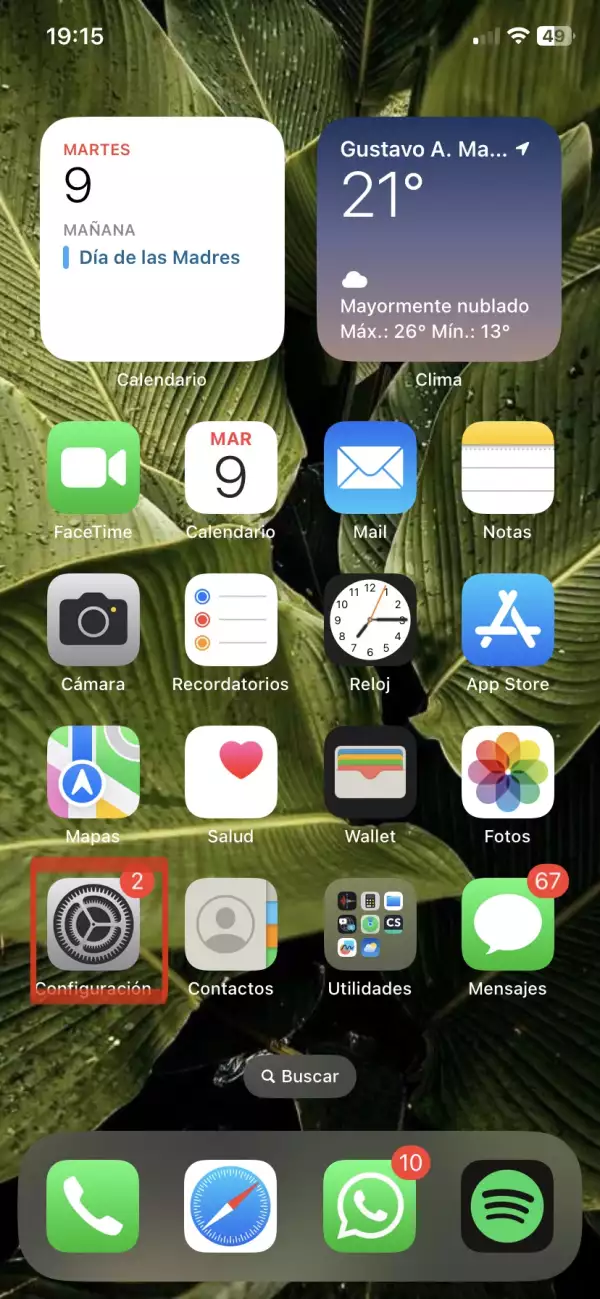Image resolution: width=600 pixels, height=1299 pixels.
Task: Launch Mapas
Action: click(x=93, y=772)
